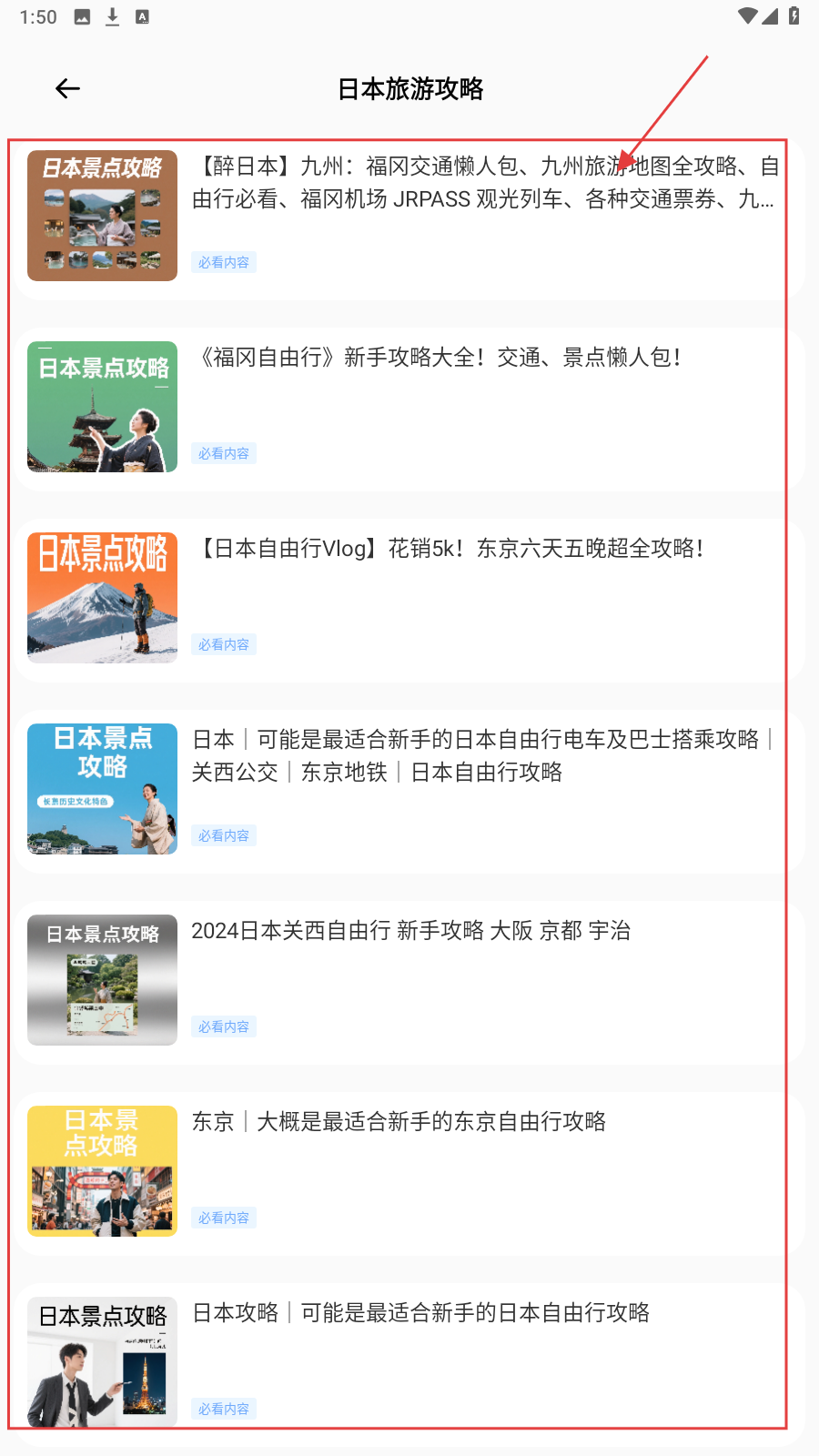Open the 醉日本 九州 福冈交通懒人包 guide

pos(482,183)
